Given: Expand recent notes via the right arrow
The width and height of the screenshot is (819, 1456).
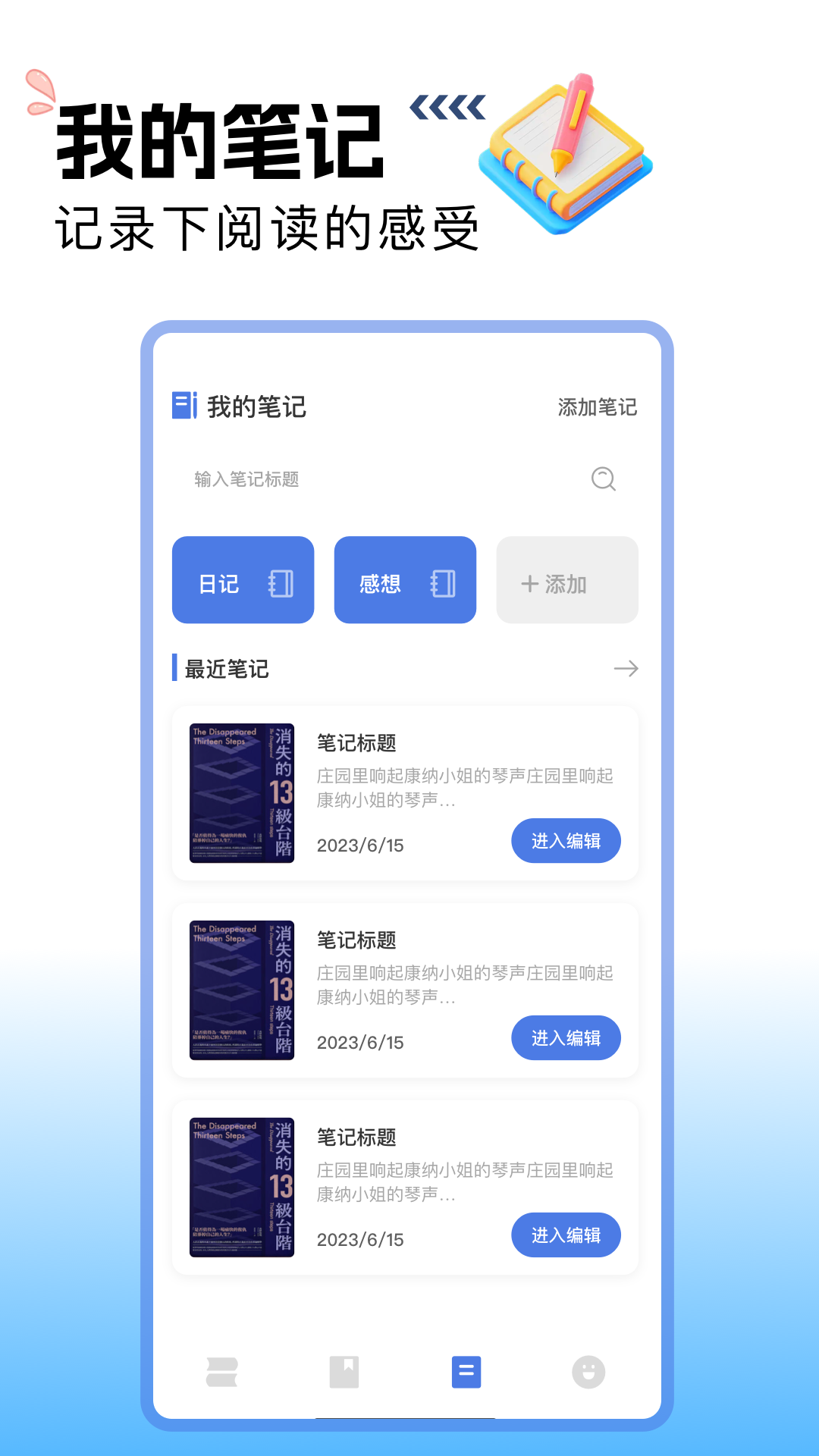Looking at the screenshot, I should pyautogui.click(x=626, y=669).
